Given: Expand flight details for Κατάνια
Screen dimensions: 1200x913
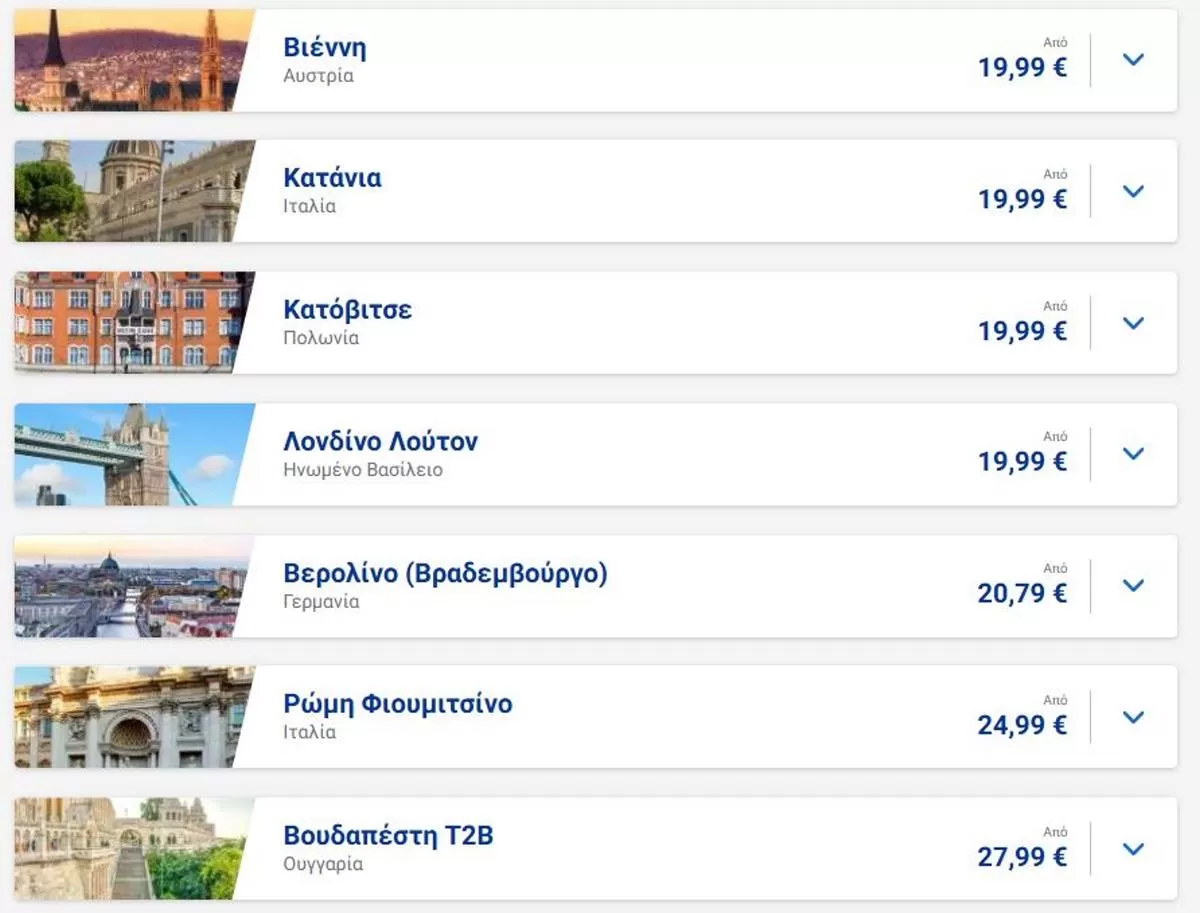Looking at the screenshot, I should point(1133,191).
